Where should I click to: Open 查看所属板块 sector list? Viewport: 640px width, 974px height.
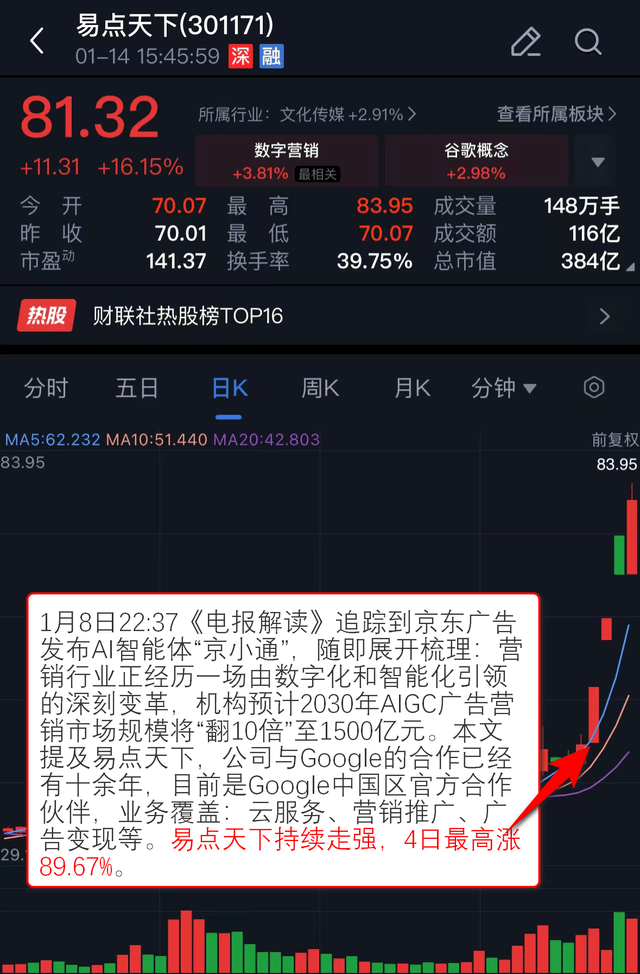point(556,114)
